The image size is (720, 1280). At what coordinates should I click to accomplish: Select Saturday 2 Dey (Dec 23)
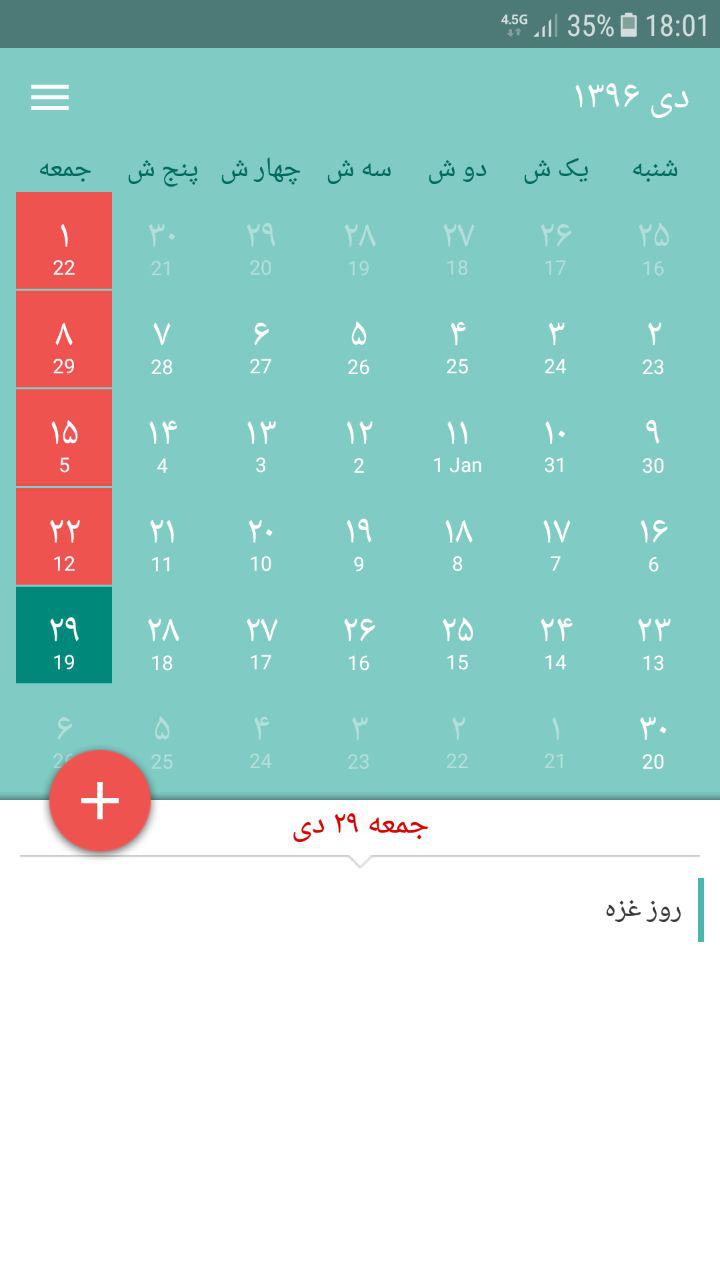tap(653, 340)
